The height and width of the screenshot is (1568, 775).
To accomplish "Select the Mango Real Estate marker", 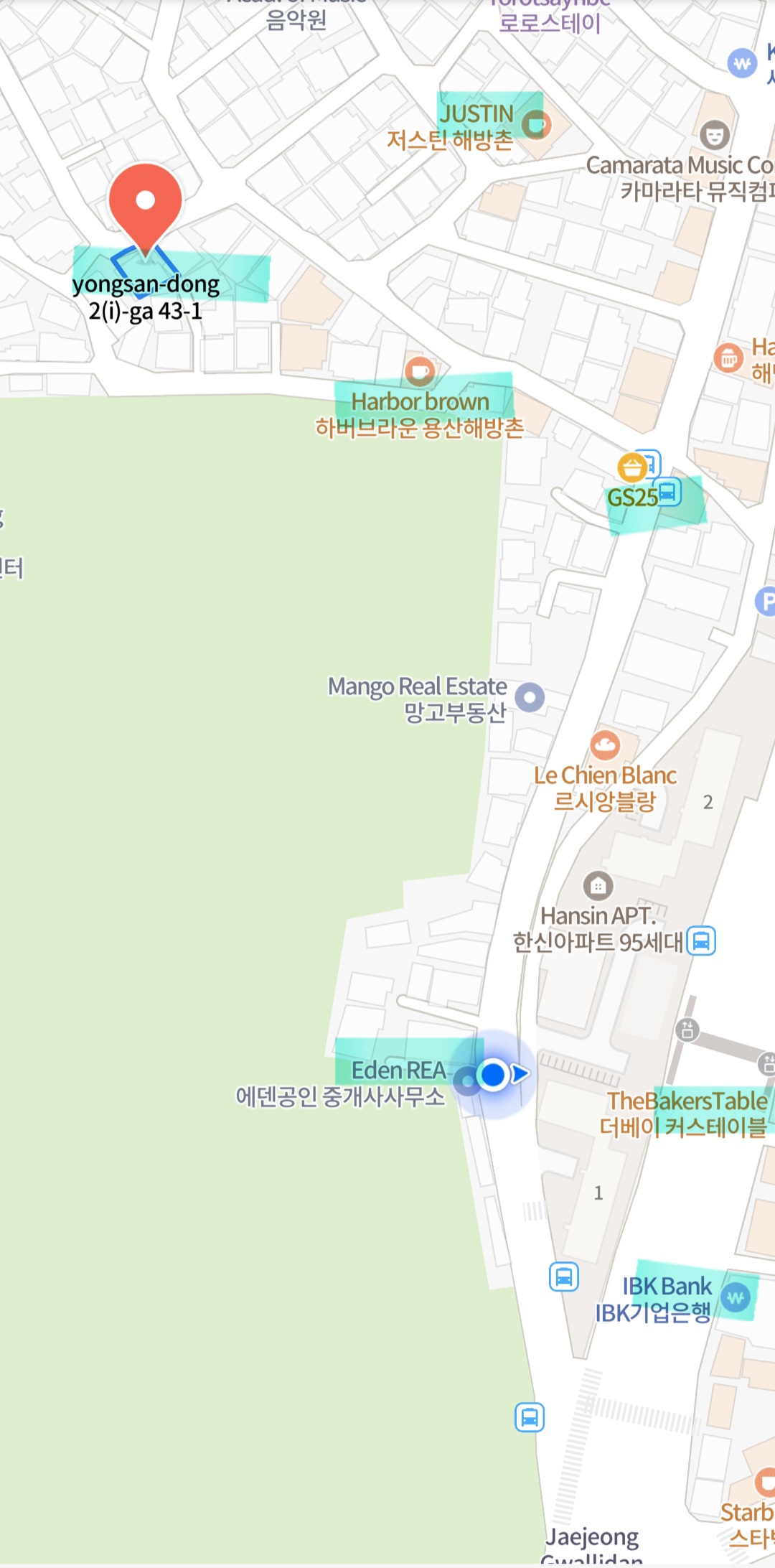I will pyautogui.click(x=530, y=697).
